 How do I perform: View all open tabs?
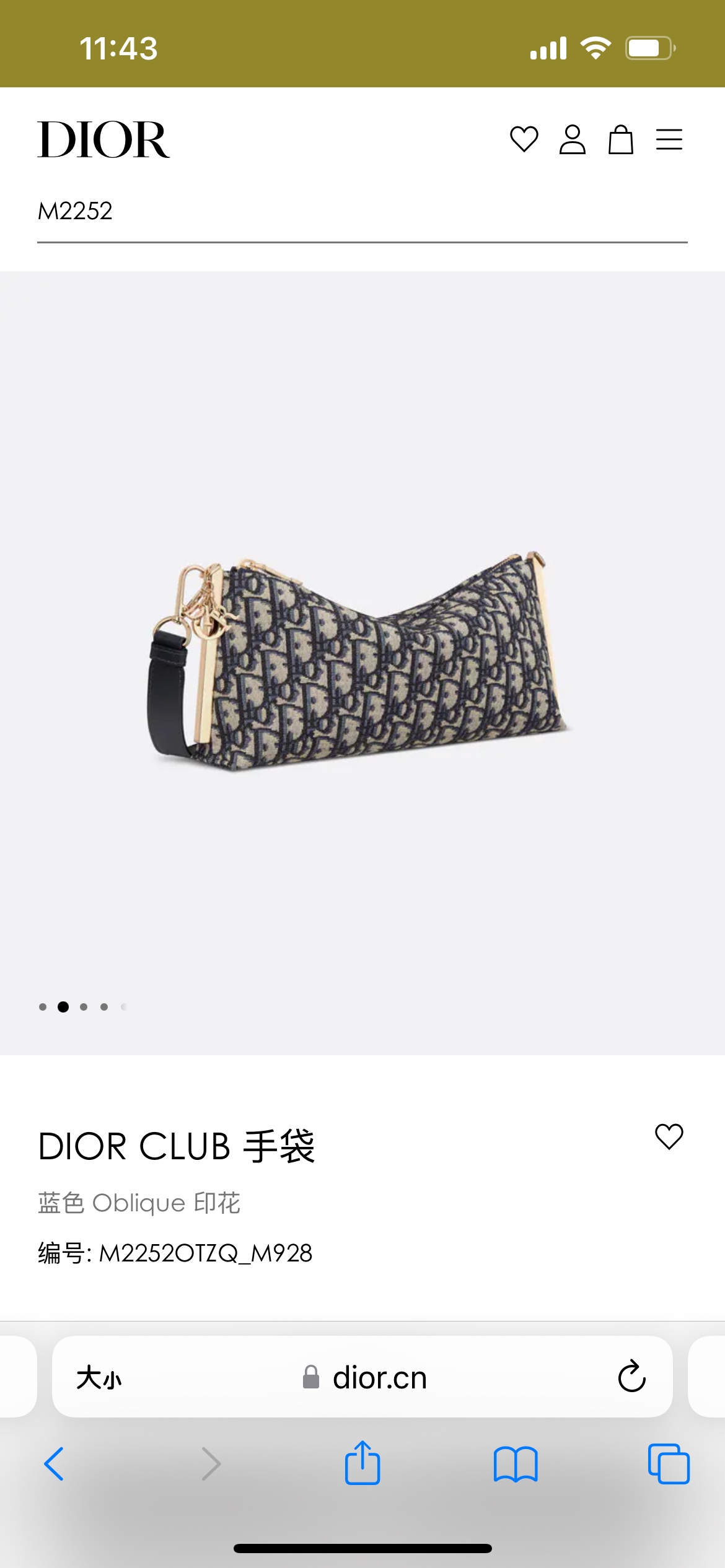click(668, 1464)
